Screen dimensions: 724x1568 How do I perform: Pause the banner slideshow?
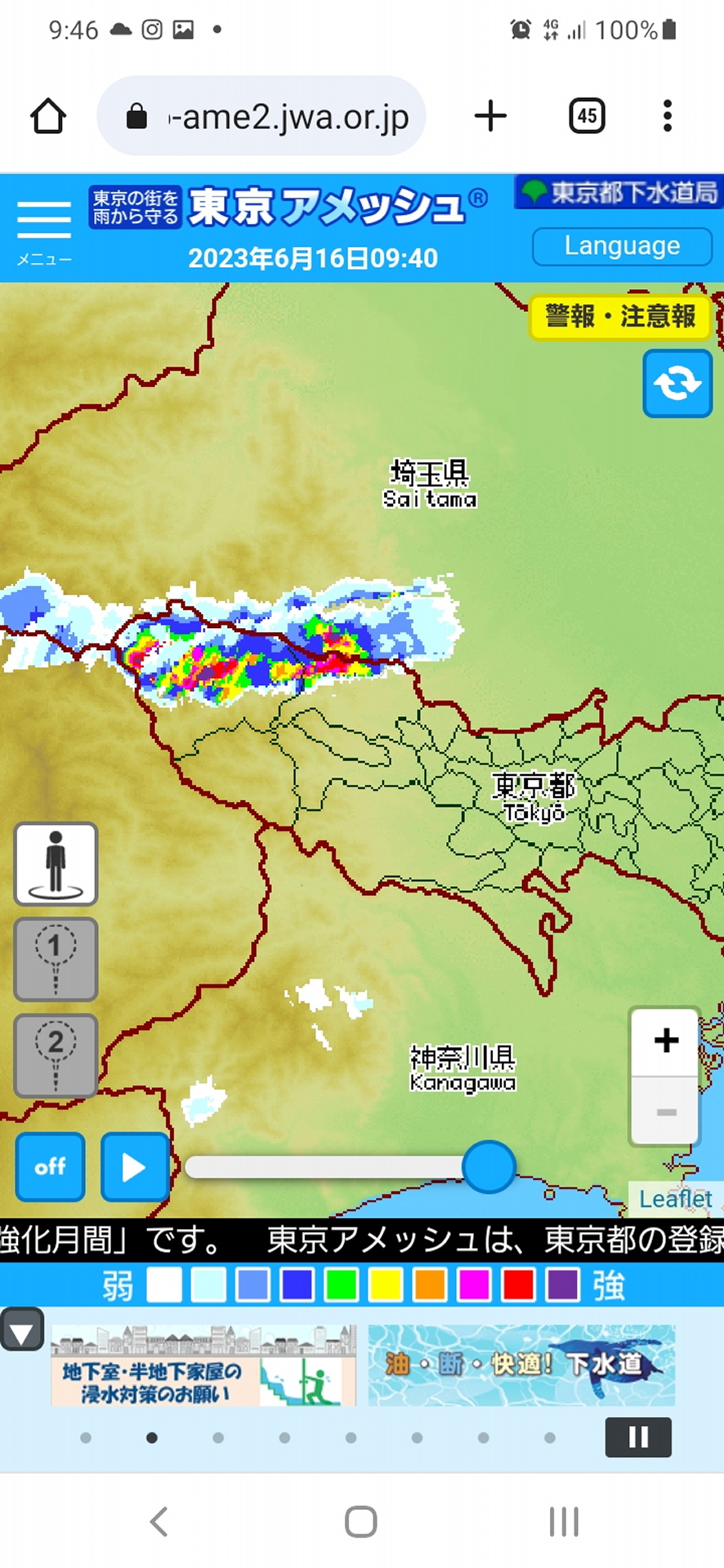(x=638, y=1437)
